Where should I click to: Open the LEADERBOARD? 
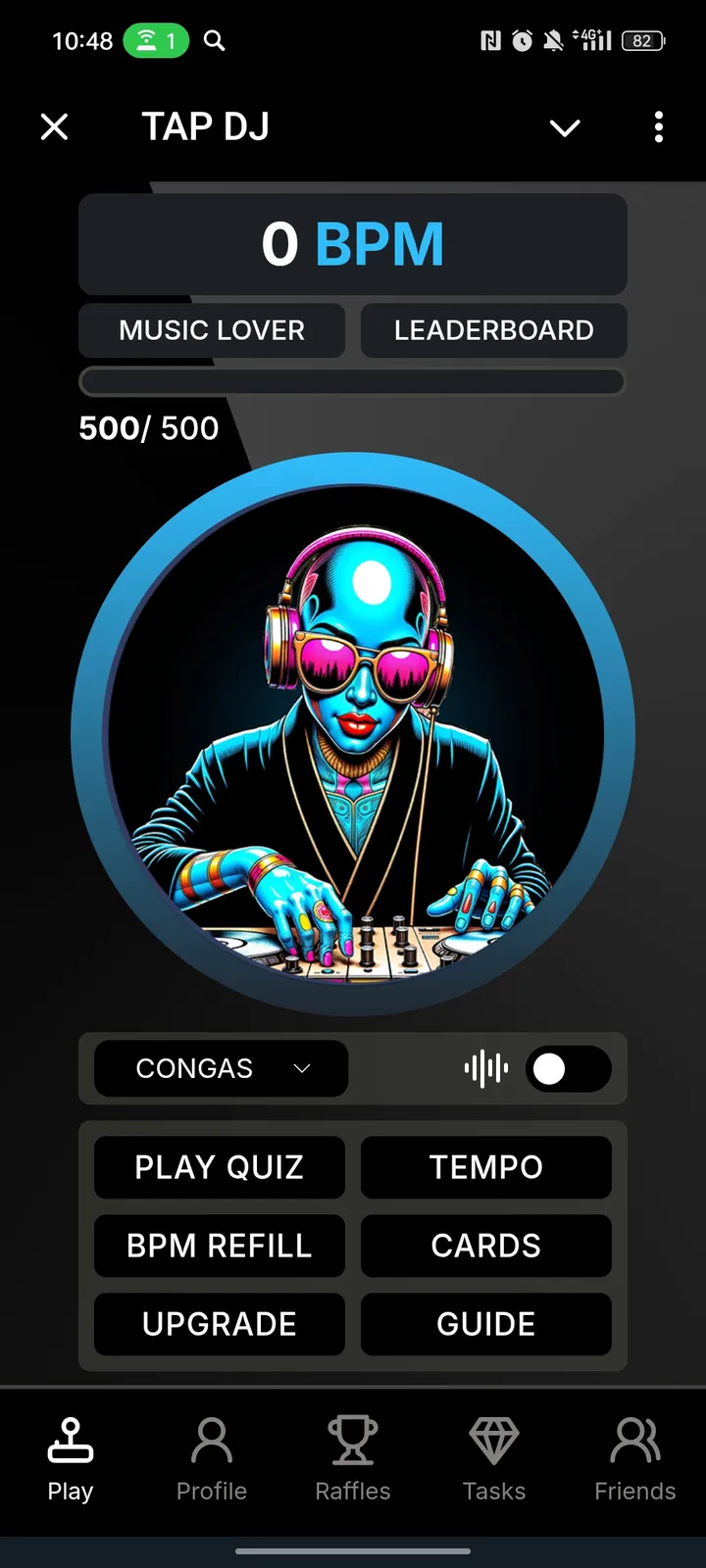[x=494, y=330]
